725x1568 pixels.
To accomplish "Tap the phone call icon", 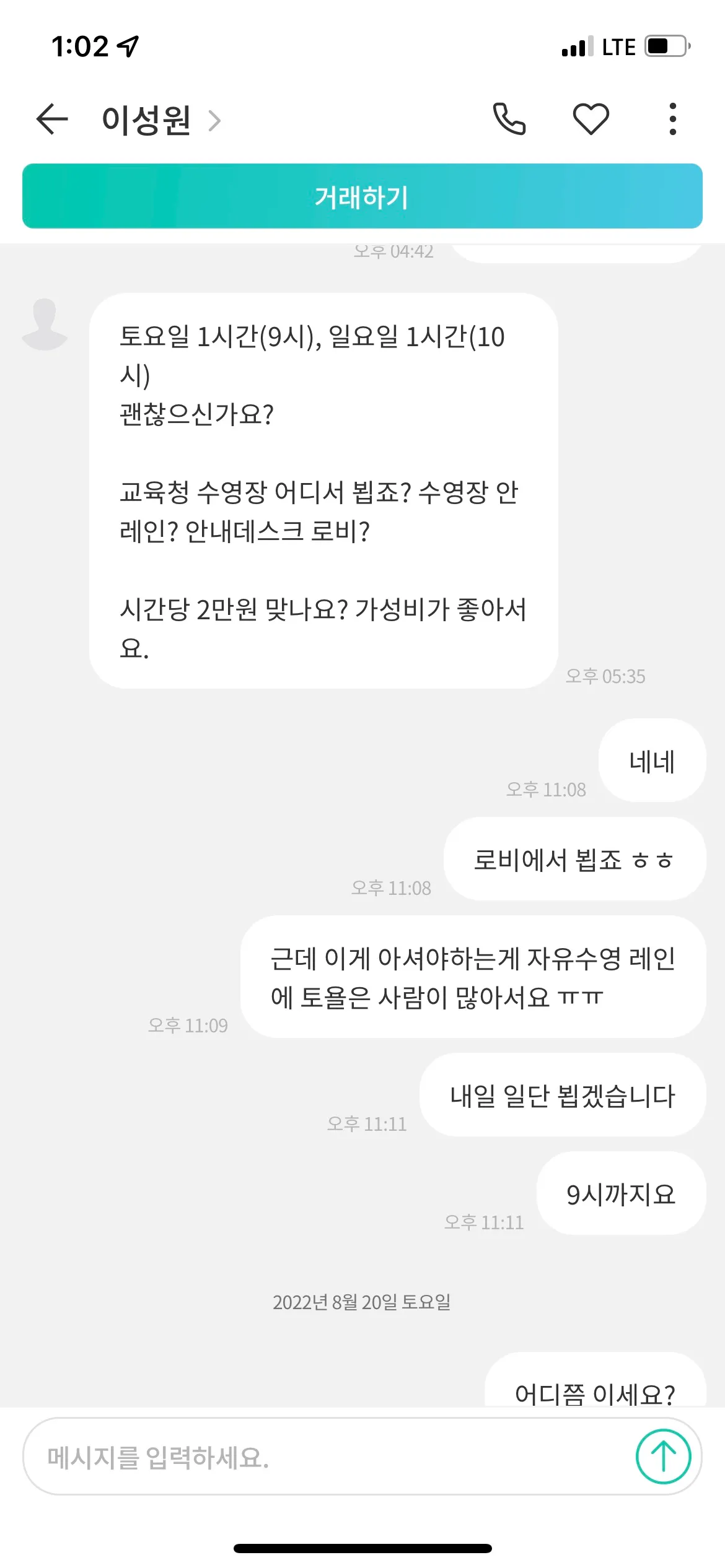I will [509, 118].
